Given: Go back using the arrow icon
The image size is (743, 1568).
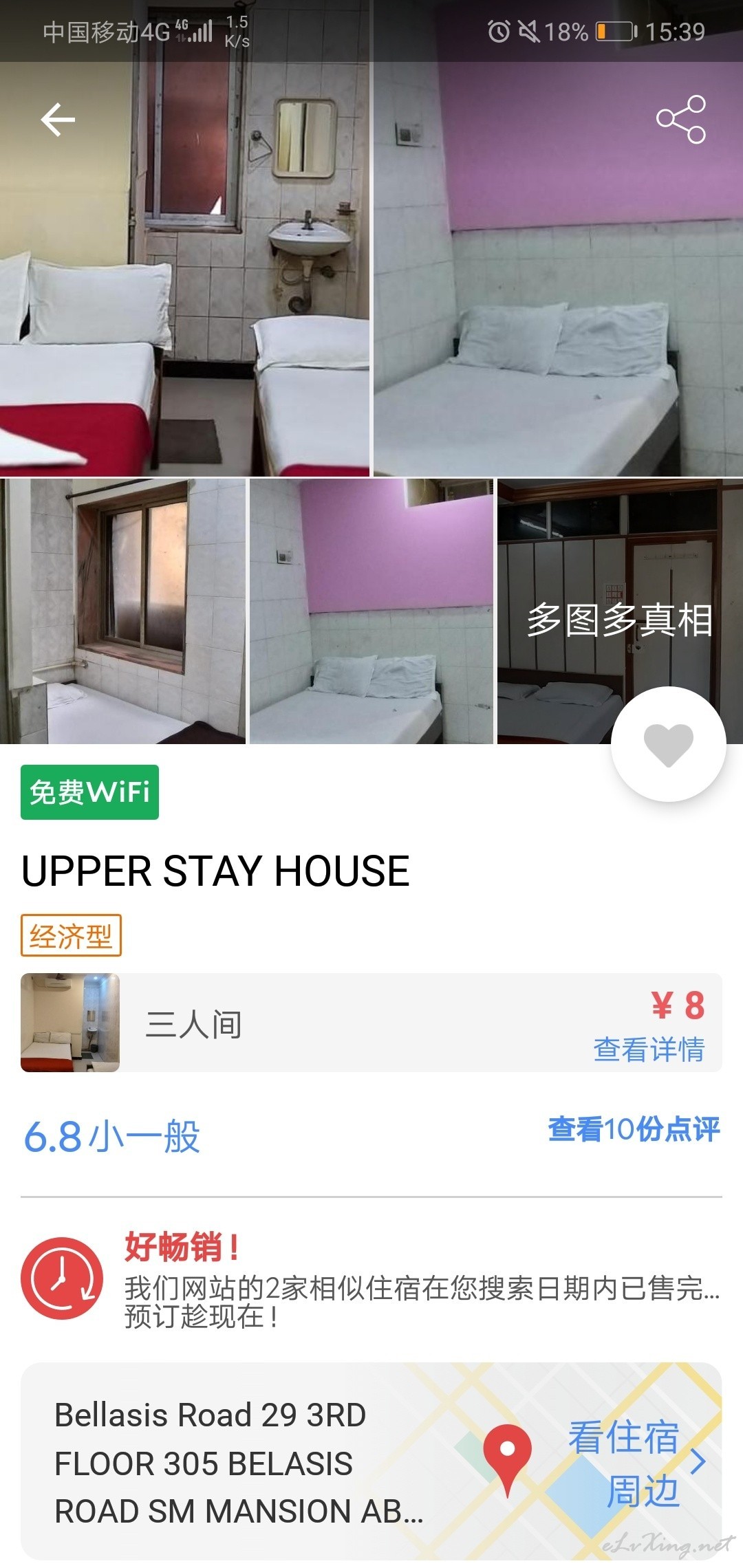Looking at the screenshot, I should click(58, 120).
